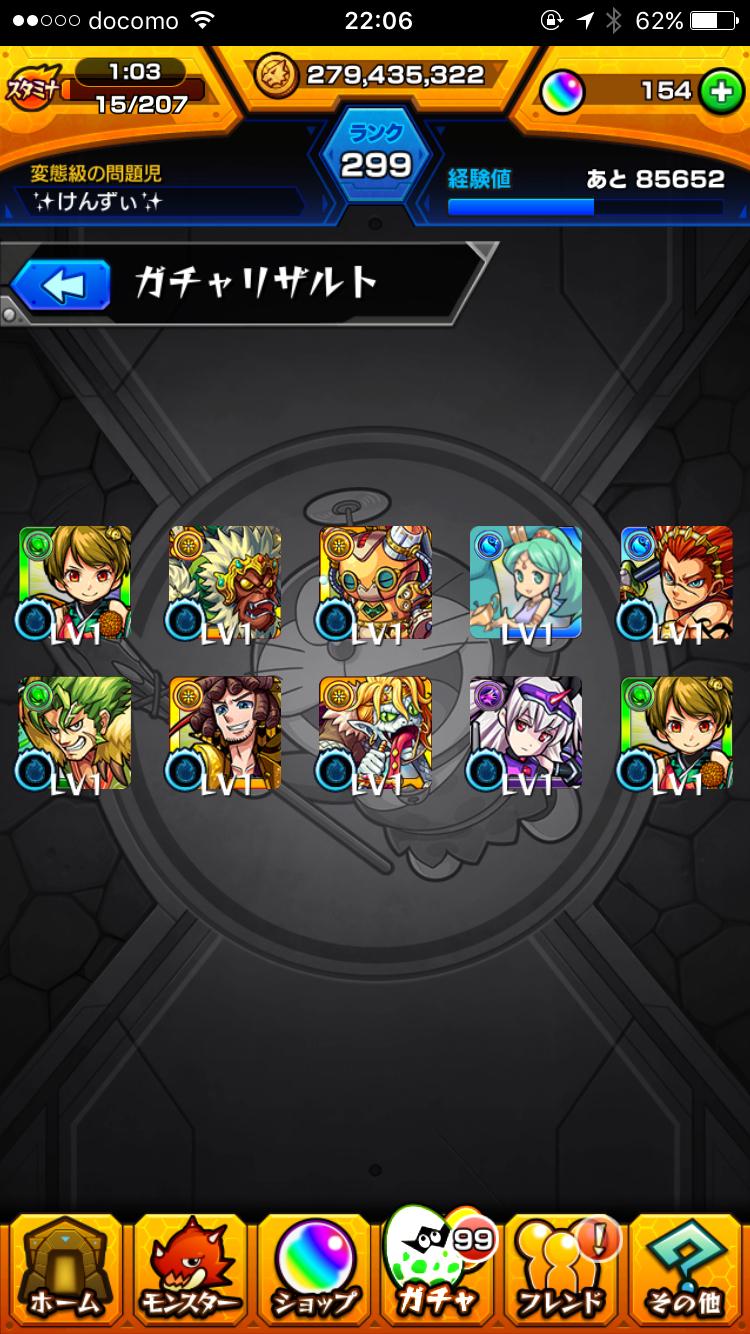View the teal-haired bunny girl monster
Screen dimensions: 750x1334
(x=525, y=583)
